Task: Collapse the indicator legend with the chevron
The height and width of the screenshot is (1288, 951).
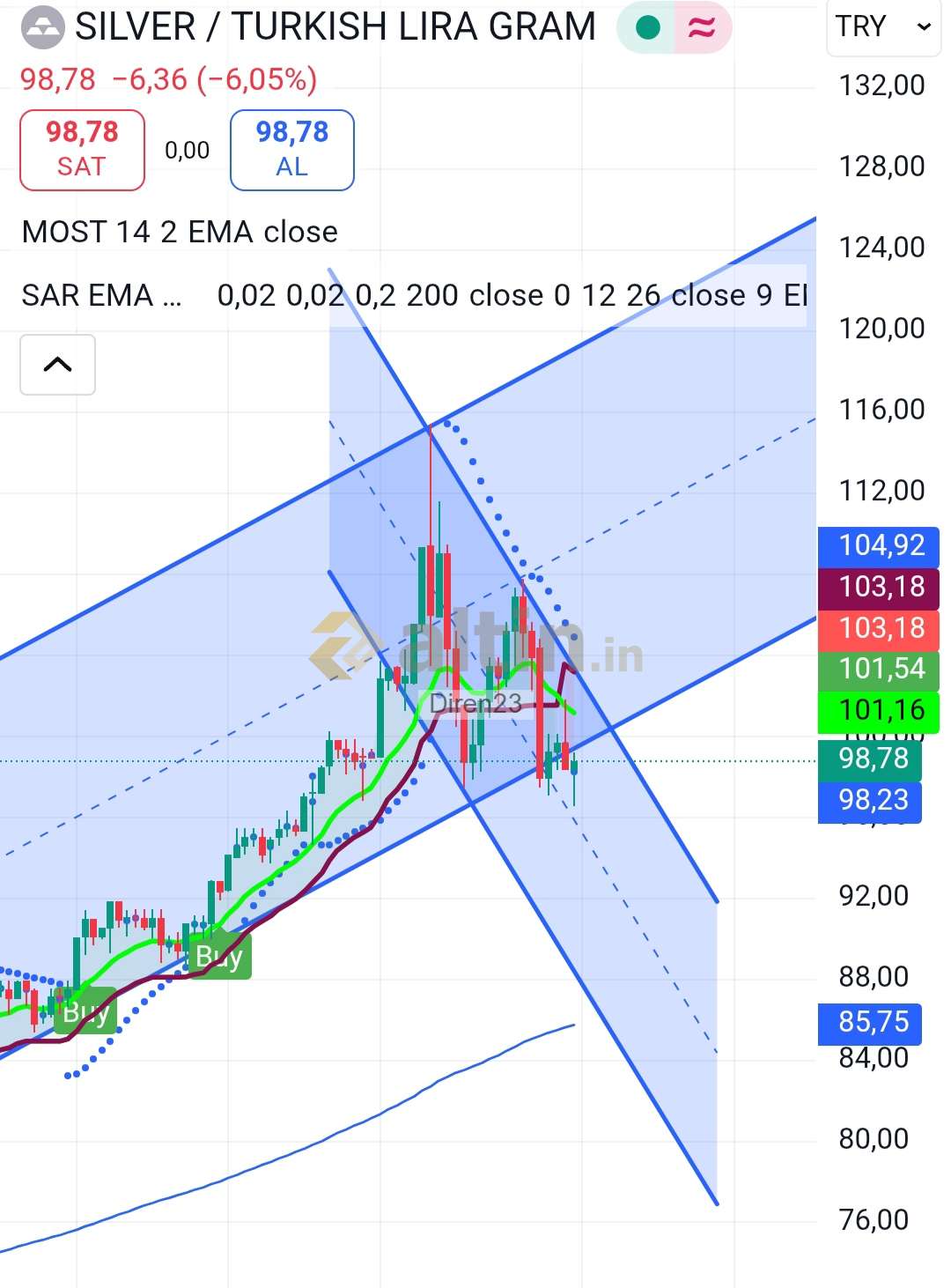Action: (57, 365)
